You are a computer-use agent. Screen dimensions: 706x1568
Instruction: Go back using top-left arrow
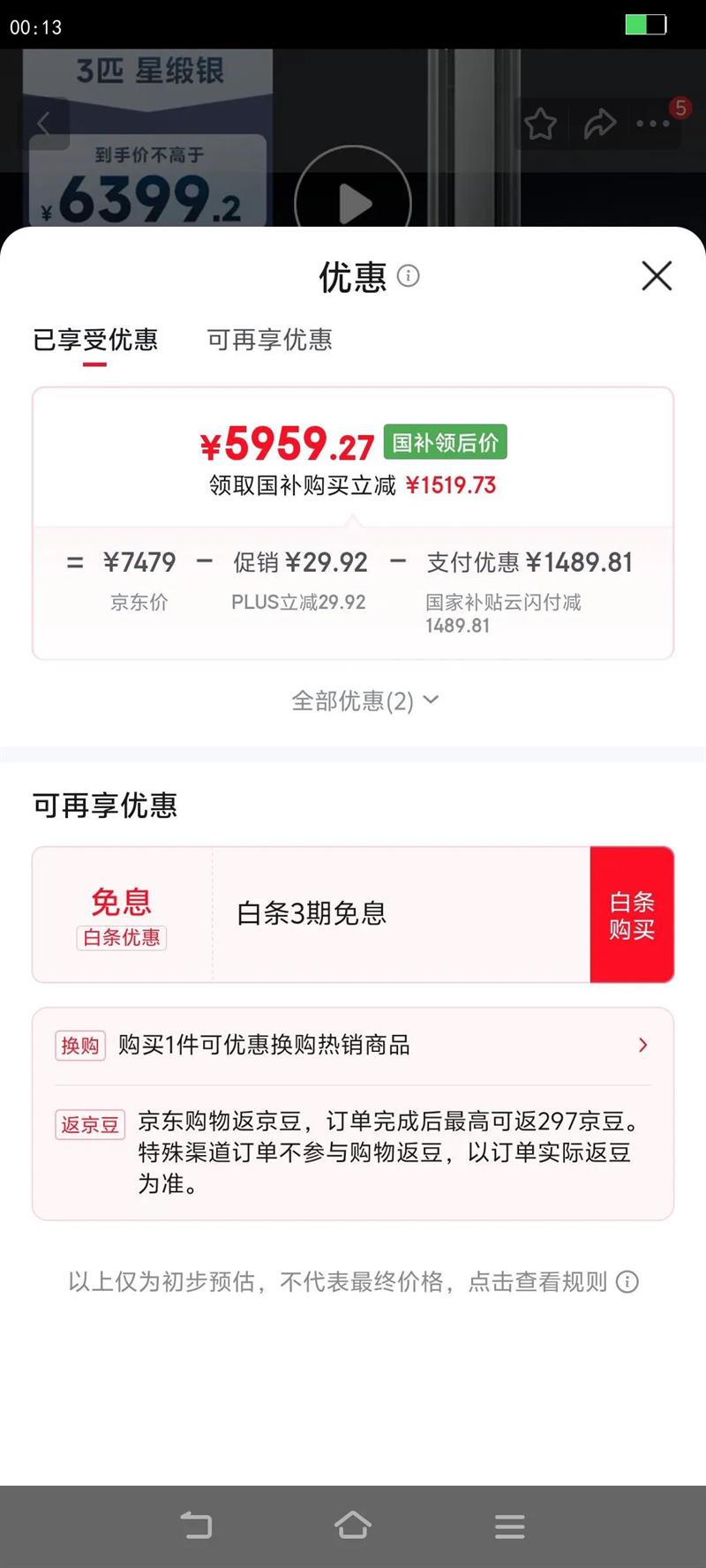pos(45,123)
